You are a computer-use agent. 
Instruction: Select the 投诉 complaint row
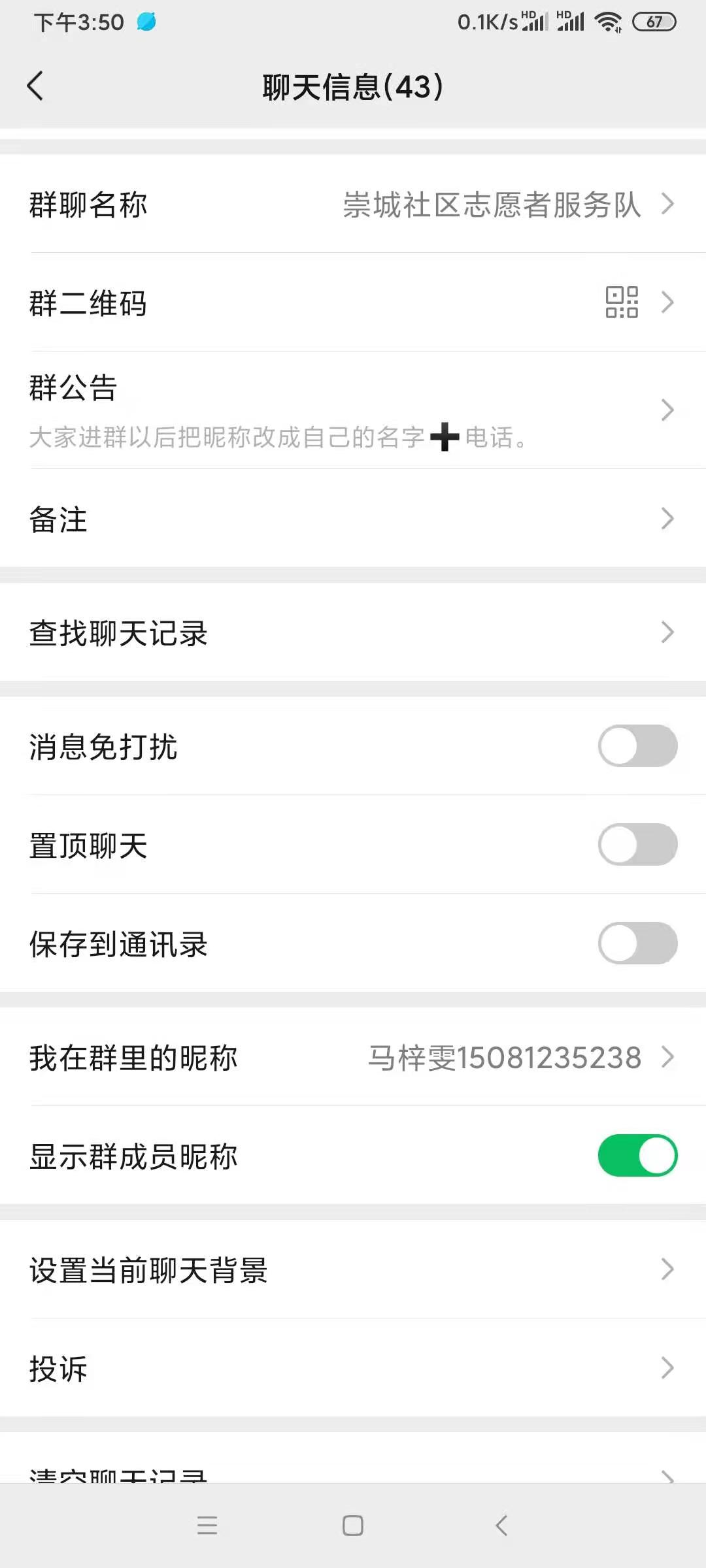pos(353,1368)
